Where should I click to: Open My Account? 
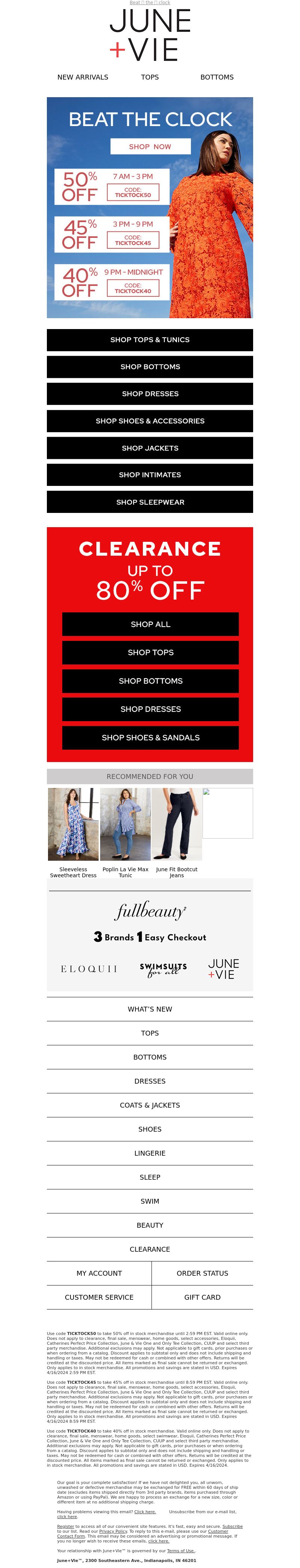[x=99, y=1273]
